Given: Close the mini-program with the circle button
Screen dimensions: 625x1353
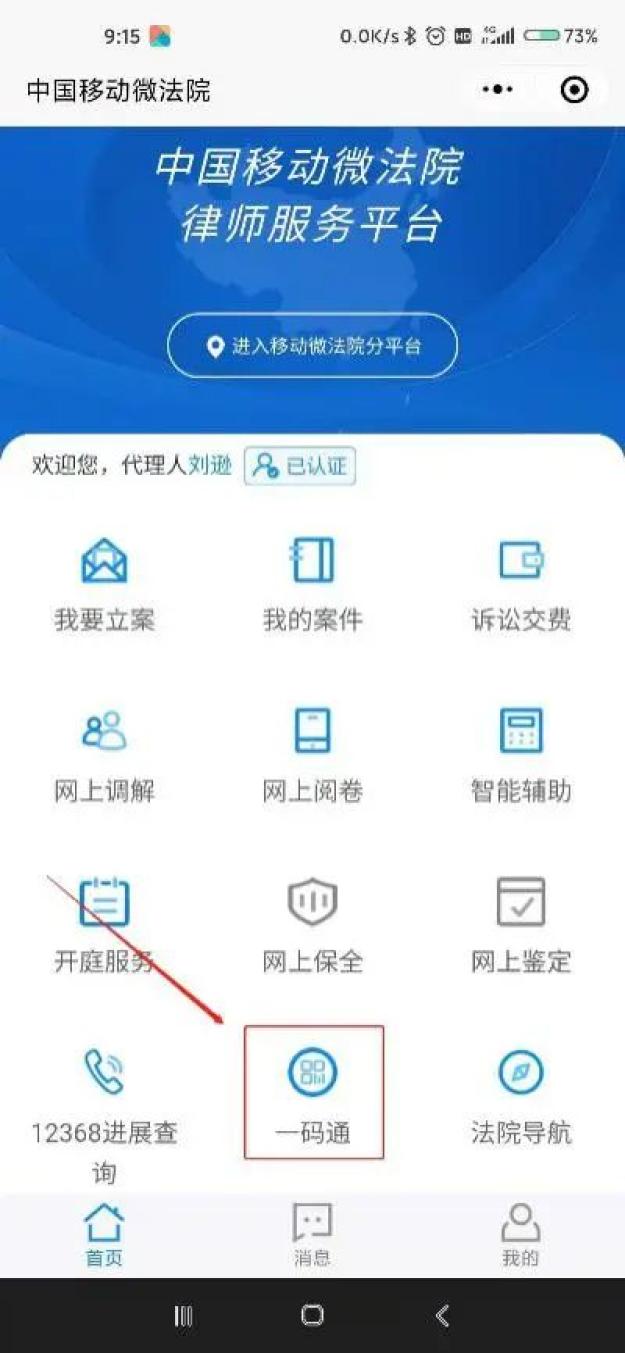Looking at the screenshot, I should [x=574, y=90].
